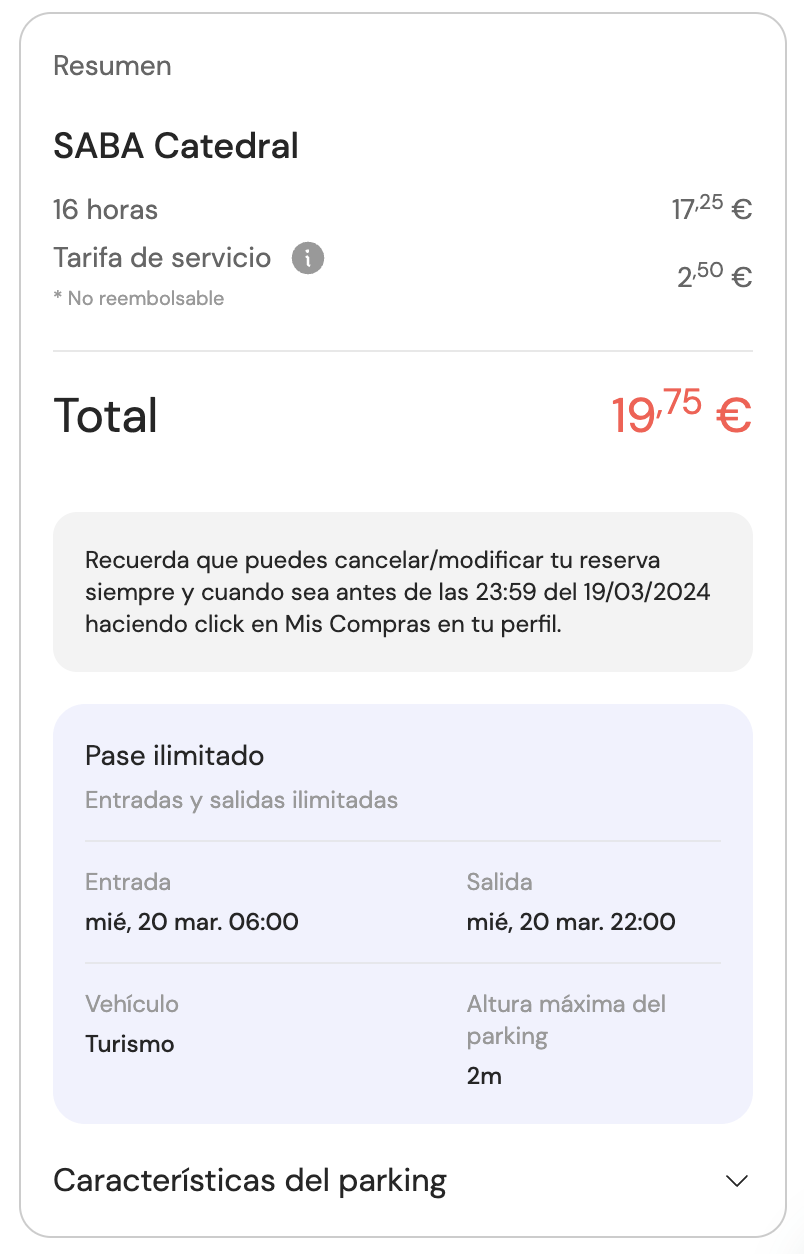Select the Entrada time mié, 20 mar. 06:00
The image size is (804, 1254).
191,921
